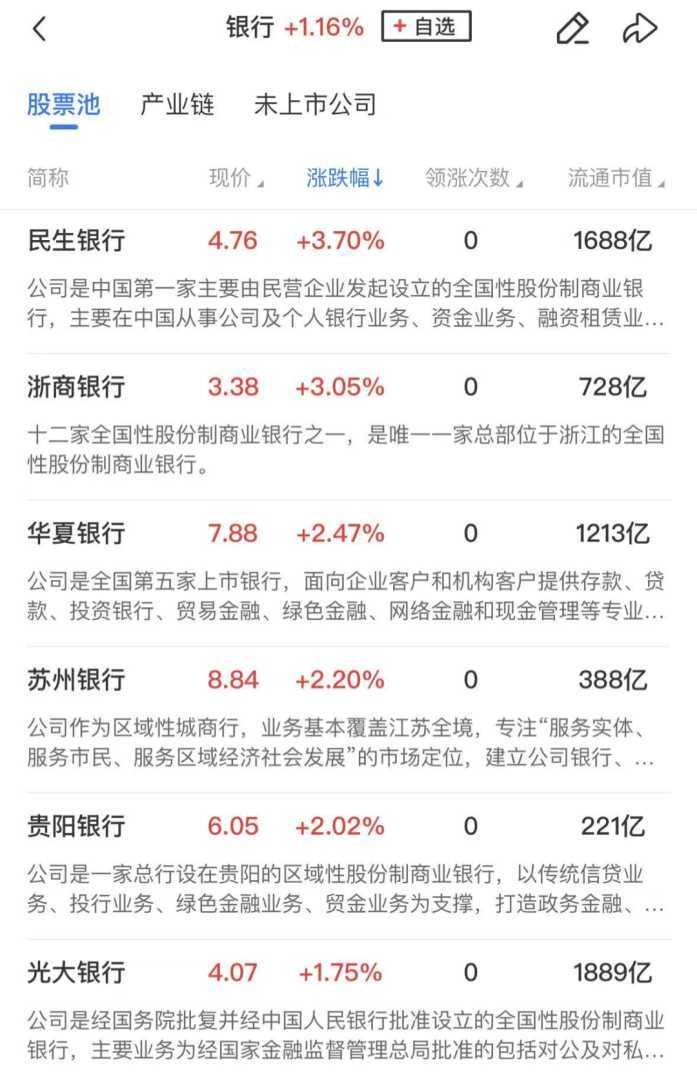Switch to the 产业链 tab

tap(177, 104)
